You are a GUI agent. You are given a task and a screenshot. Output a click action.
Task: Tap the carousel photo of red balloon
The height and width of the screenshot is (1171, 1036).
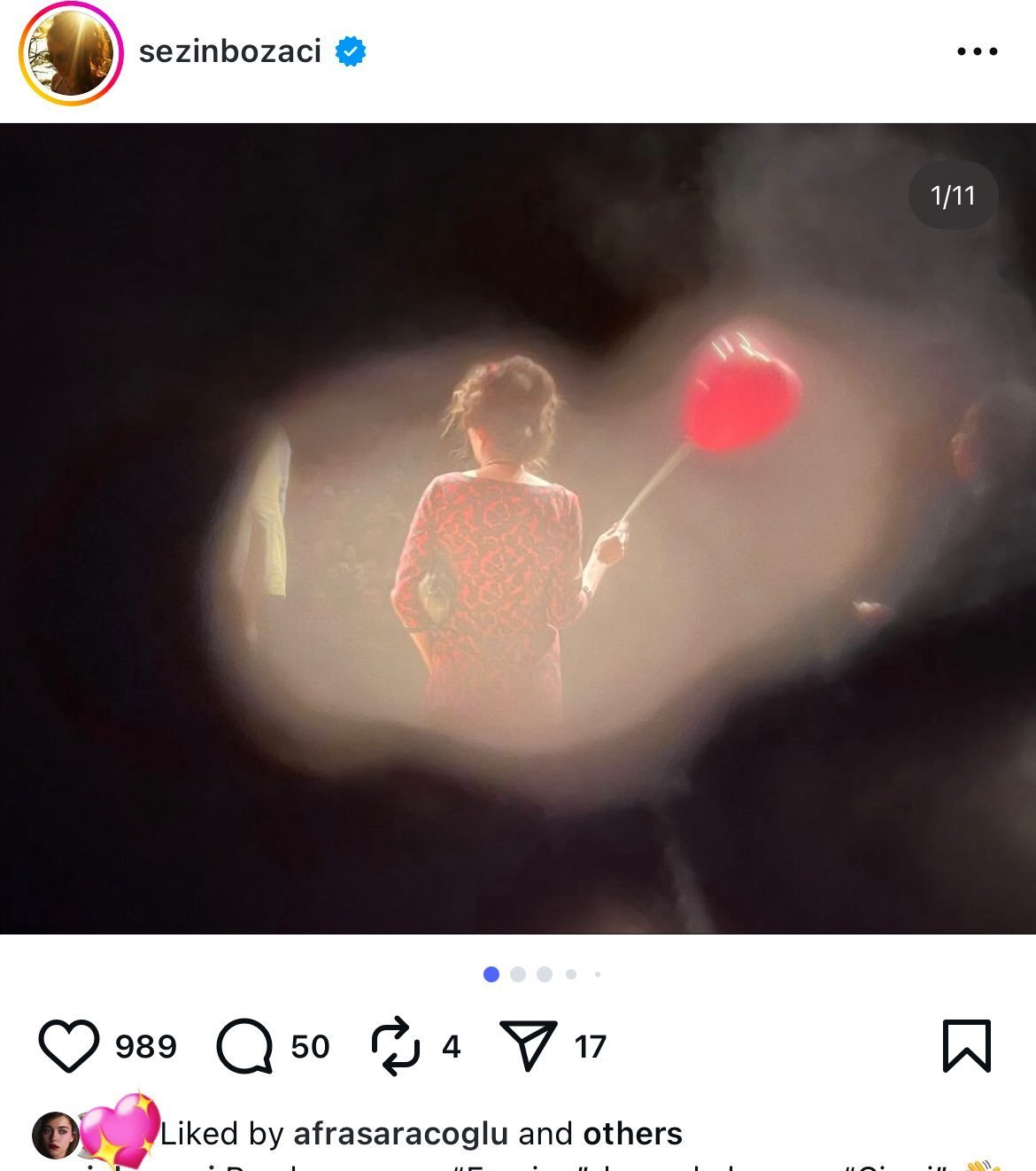pos(518,529)
